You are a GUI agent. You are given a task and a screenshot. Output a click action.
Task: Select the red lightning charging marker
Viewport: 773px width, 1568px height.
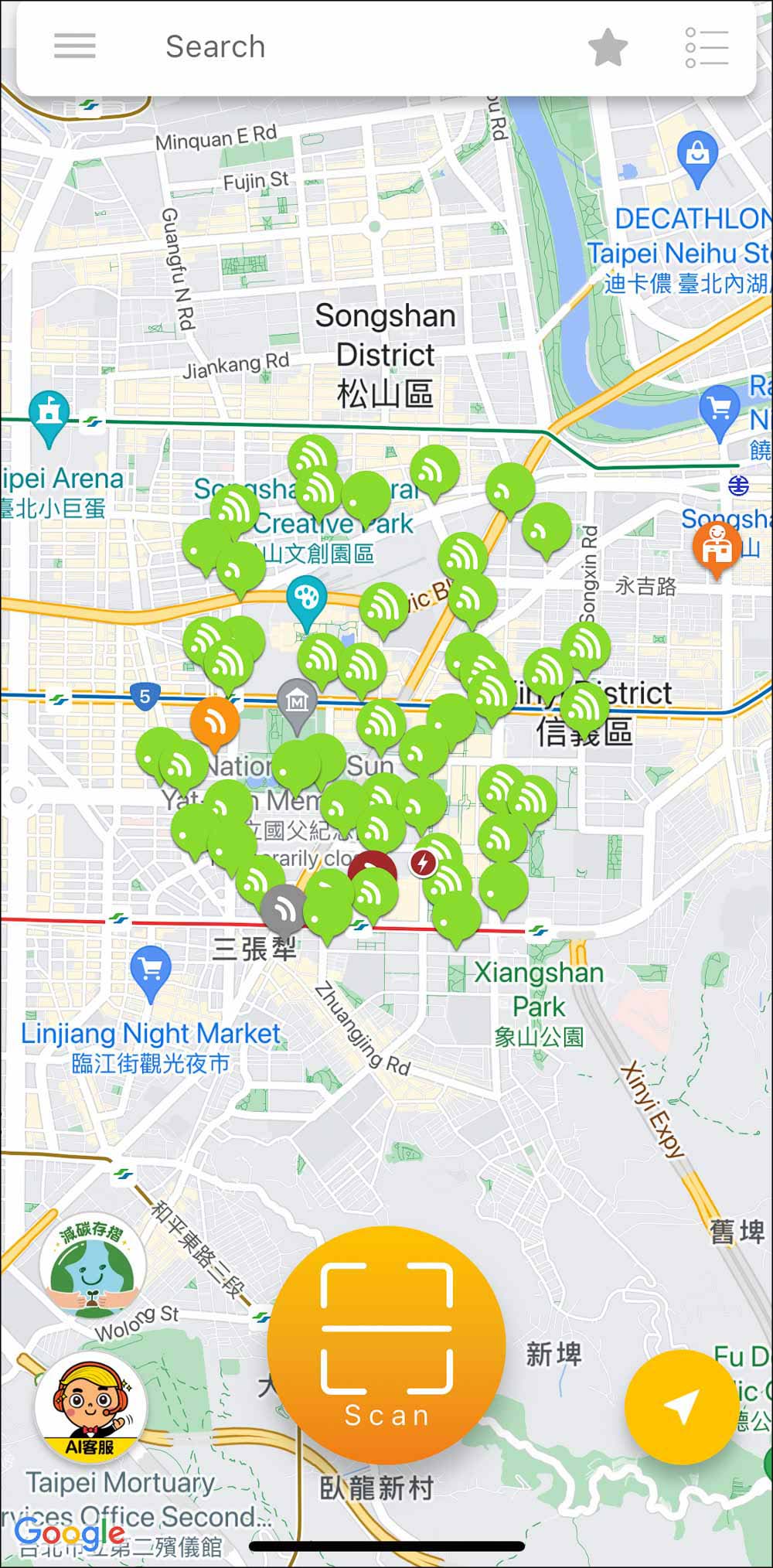tap(423, 863)
